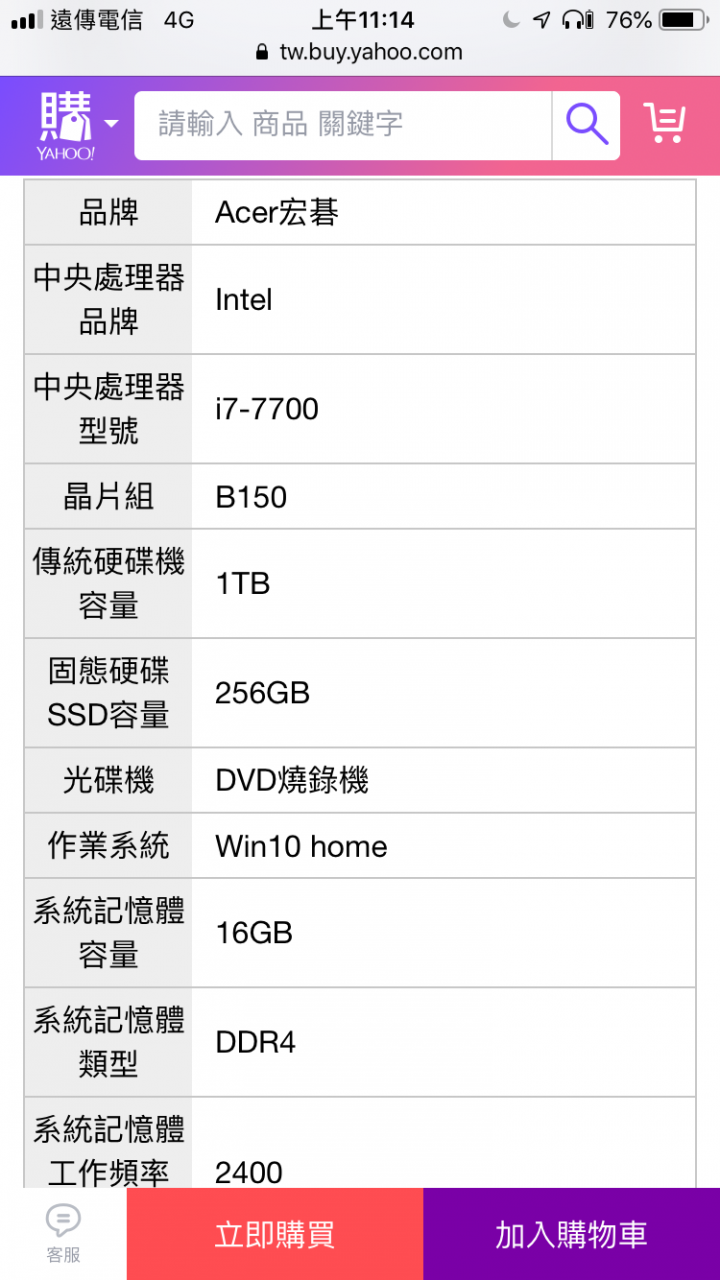
Task: Tap the product keyword search field
Action: [342, 125]
